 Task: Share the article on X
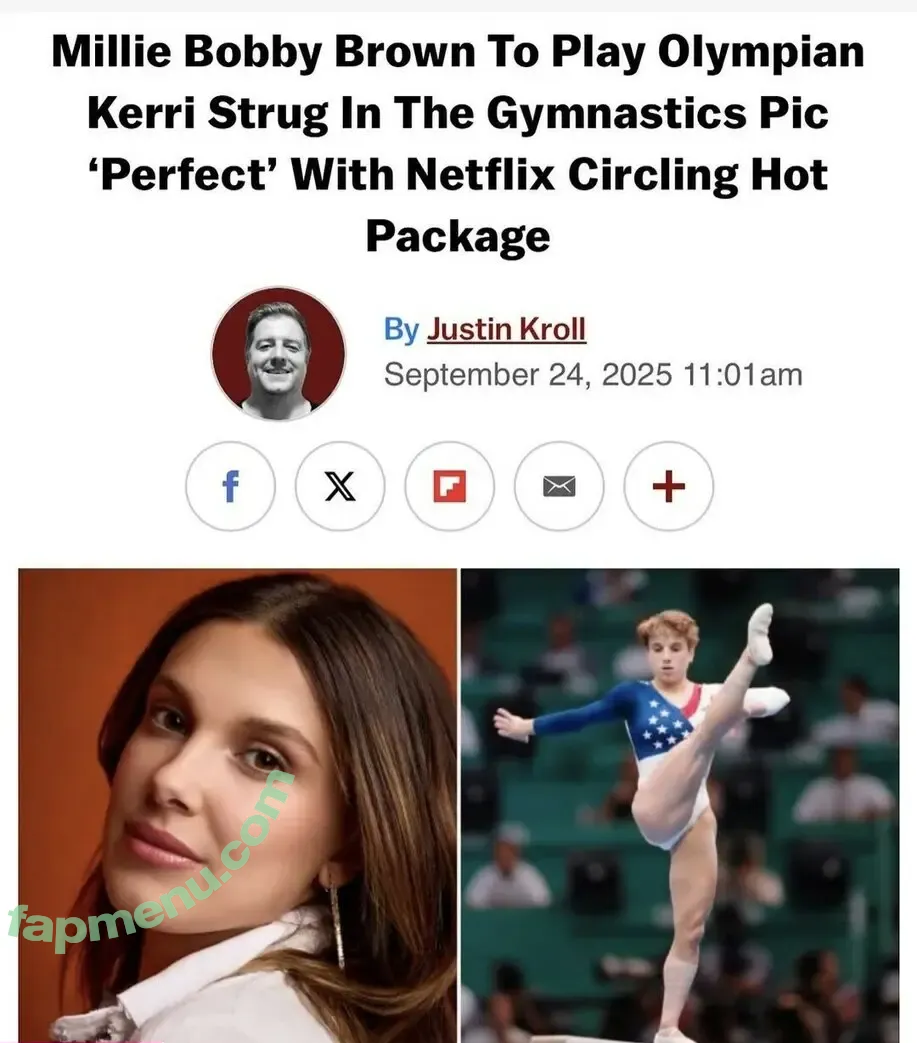tap(340, 487)
